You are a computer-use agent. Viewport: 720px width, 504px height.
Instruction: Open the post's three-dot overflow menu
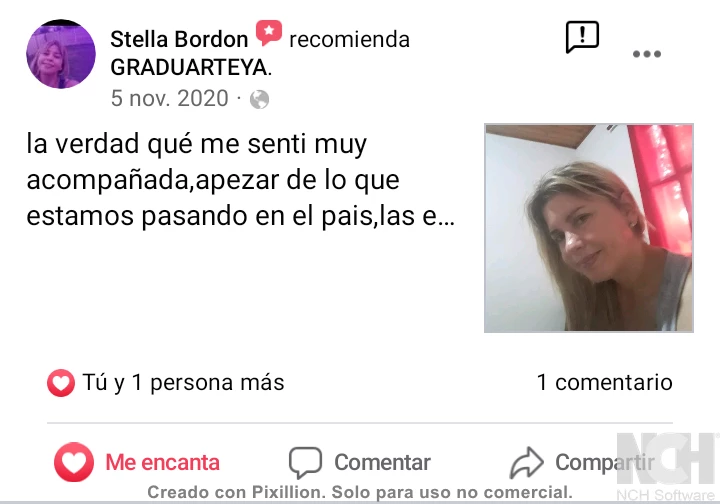pyautogui.click(x=647, y=54)
